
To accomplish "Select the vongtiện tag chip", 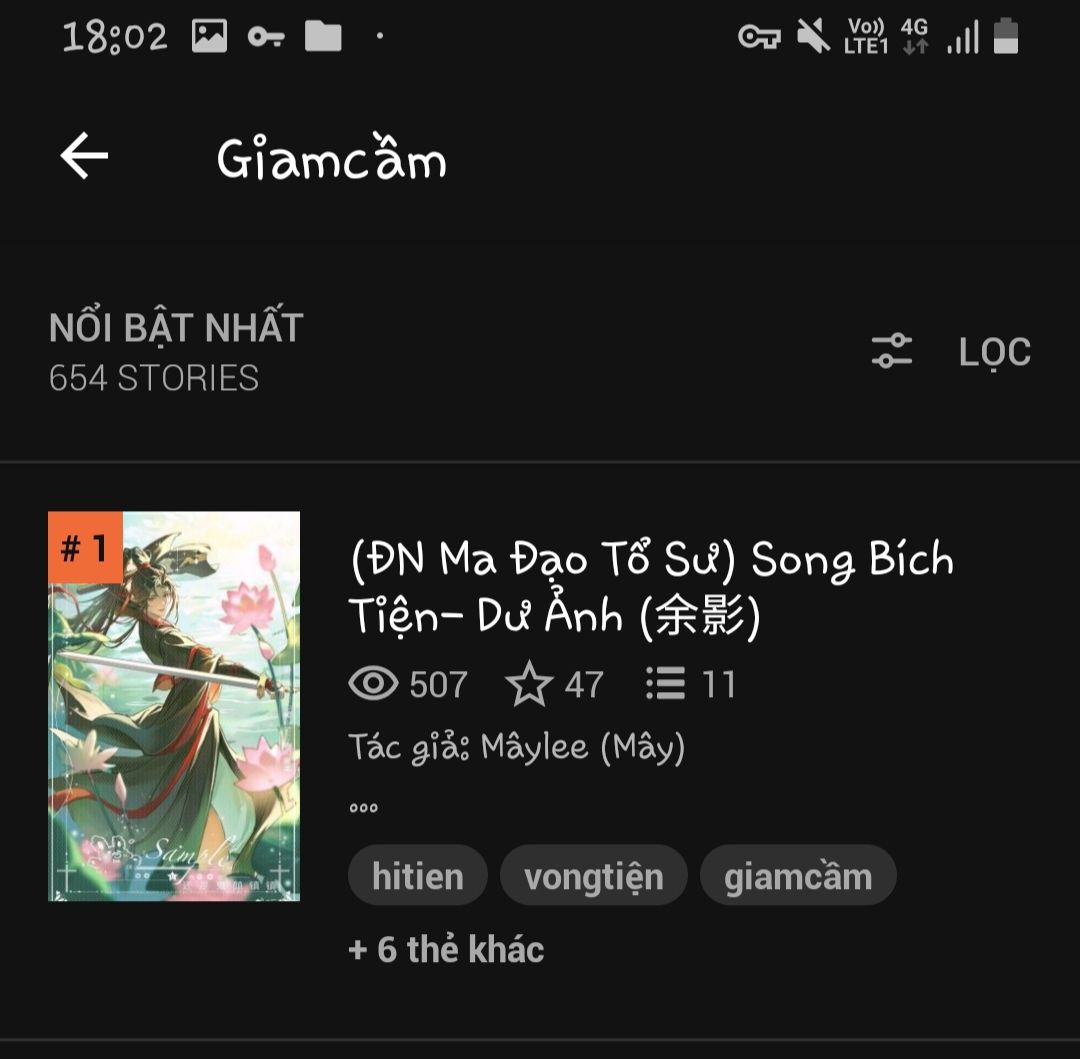I will 593,876.
